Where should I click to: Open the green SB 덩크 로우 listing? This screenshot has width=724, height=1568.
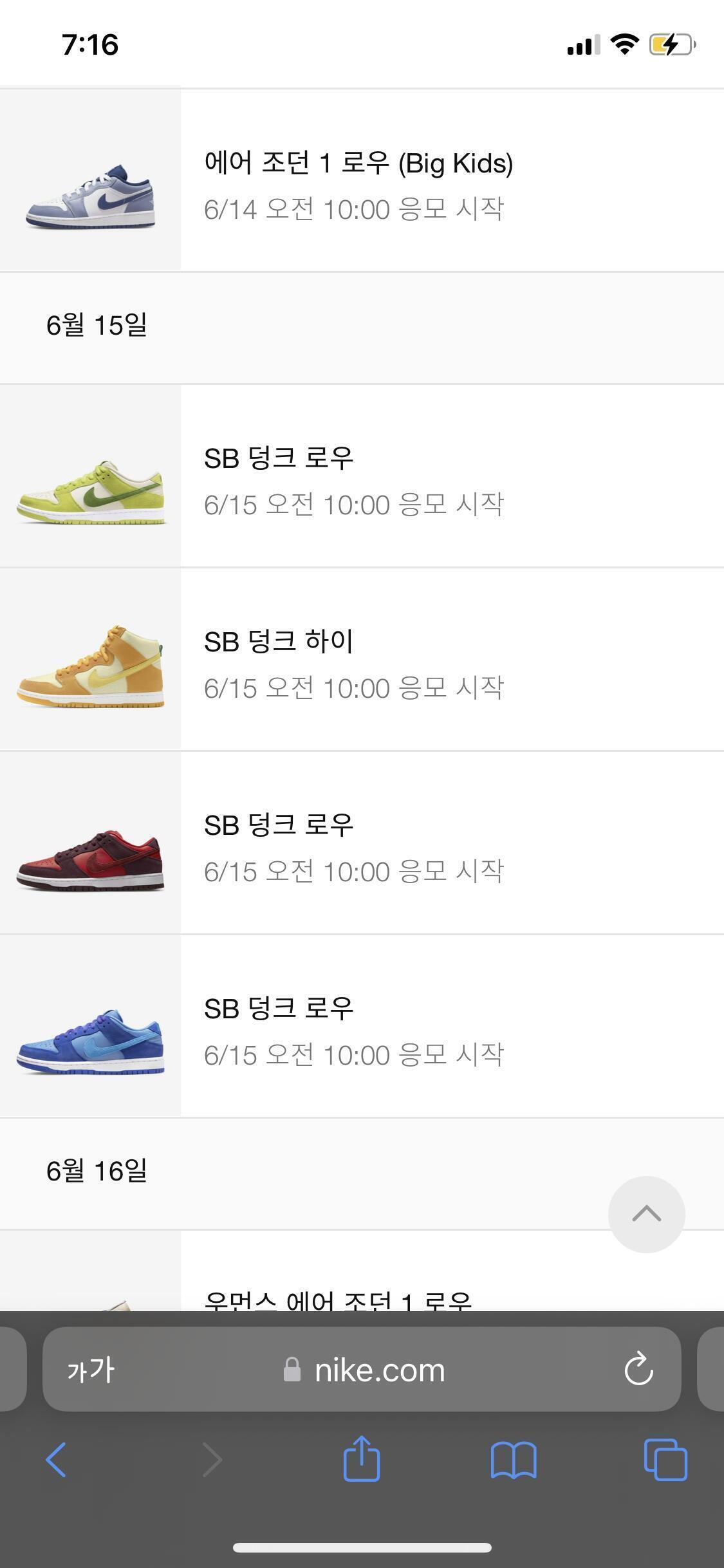tap(358, 476)
